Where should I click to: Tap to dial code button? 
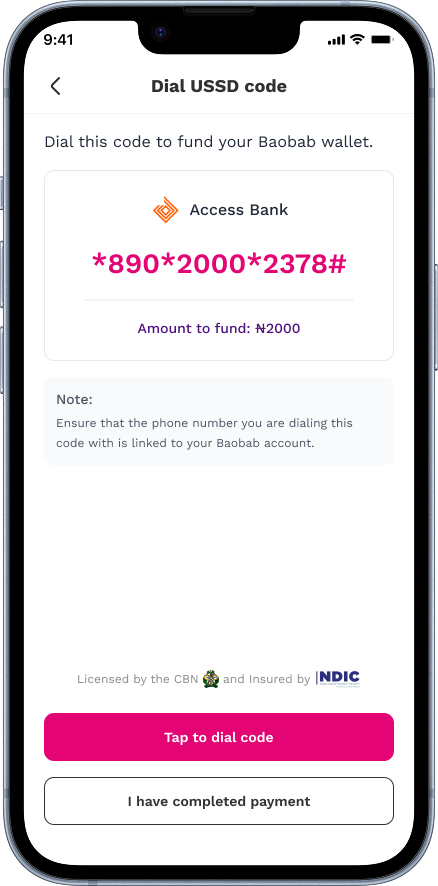pyautogui.click(x=219, y=737)
